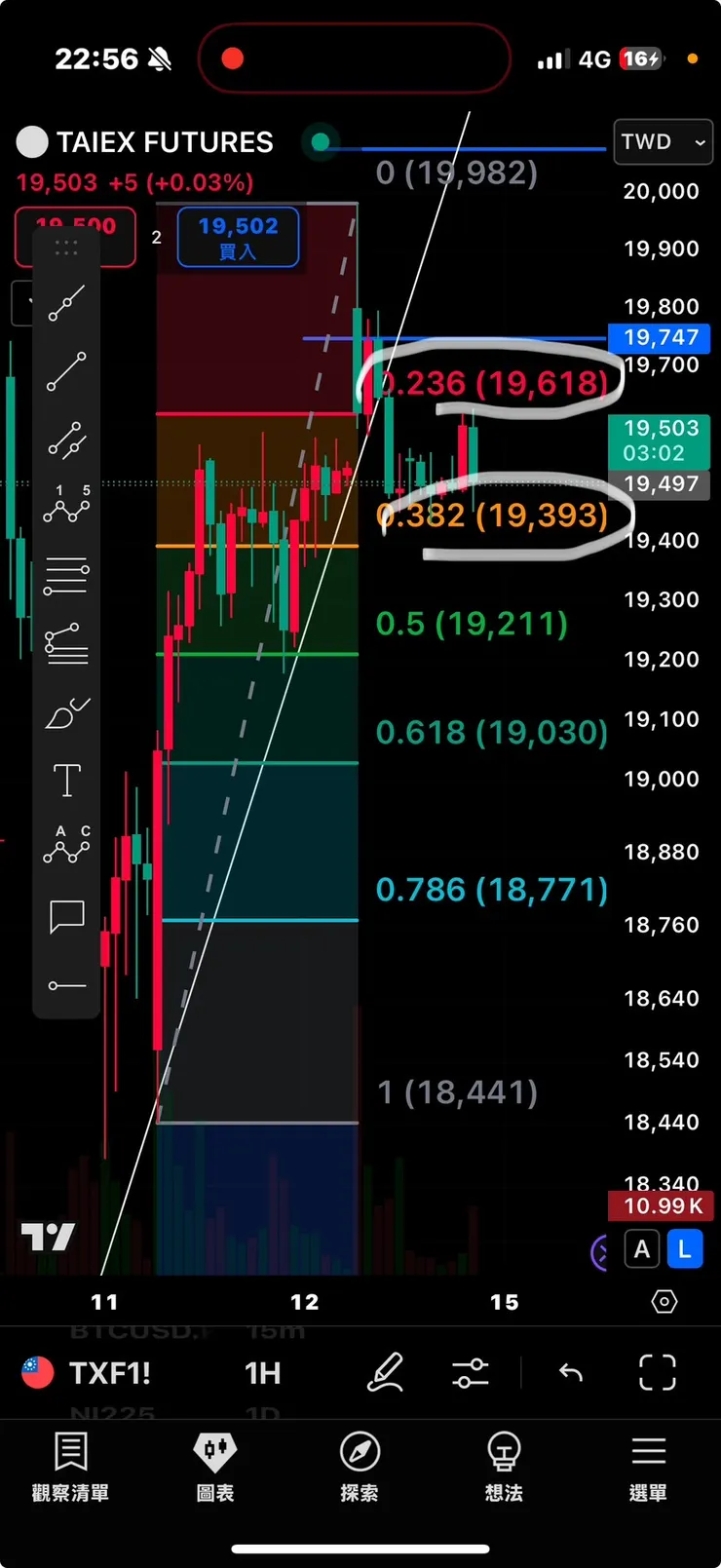Toggle logarithmic scale L button
This screenshot has width=721, height=1568.
coord(685,1249)
